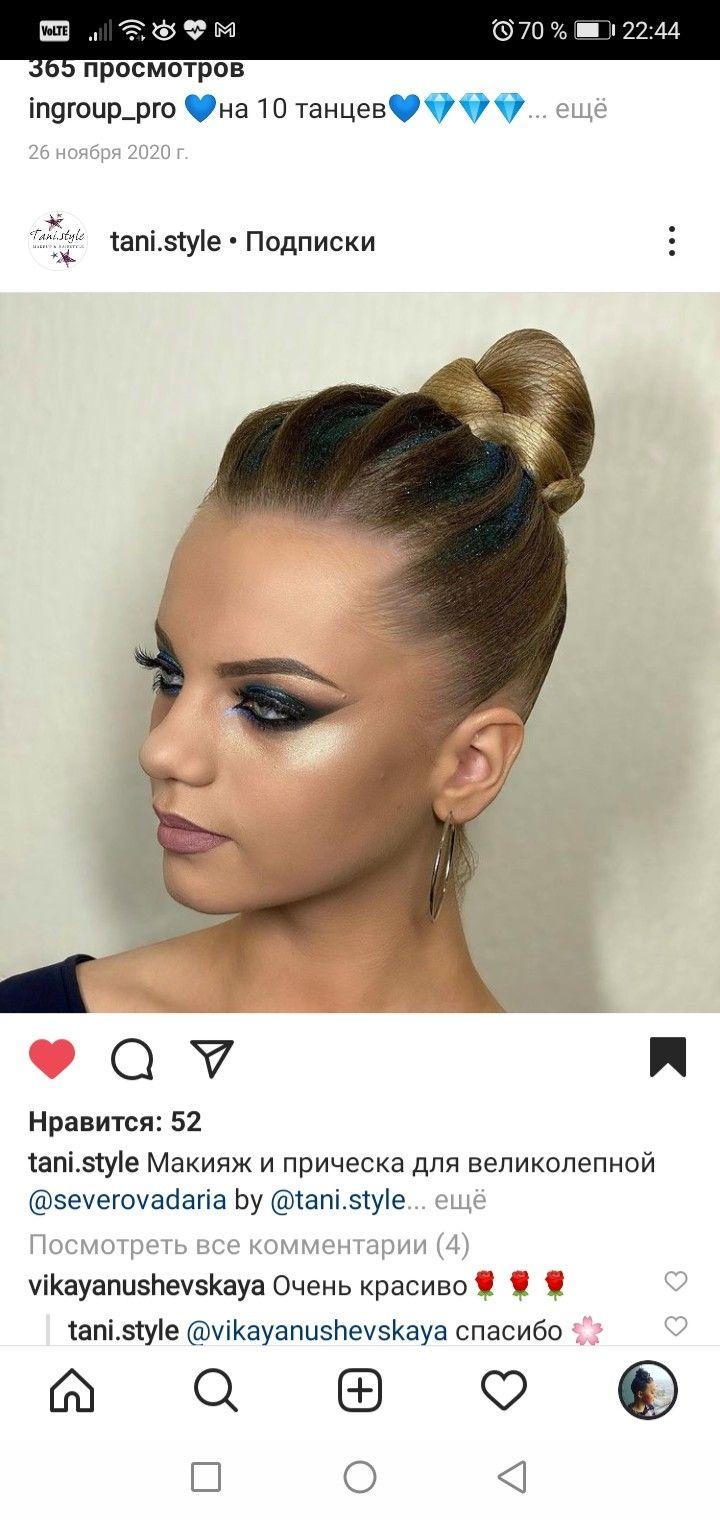
Task: Open comments with the speech bubble icon
Action: (132, 1059)
